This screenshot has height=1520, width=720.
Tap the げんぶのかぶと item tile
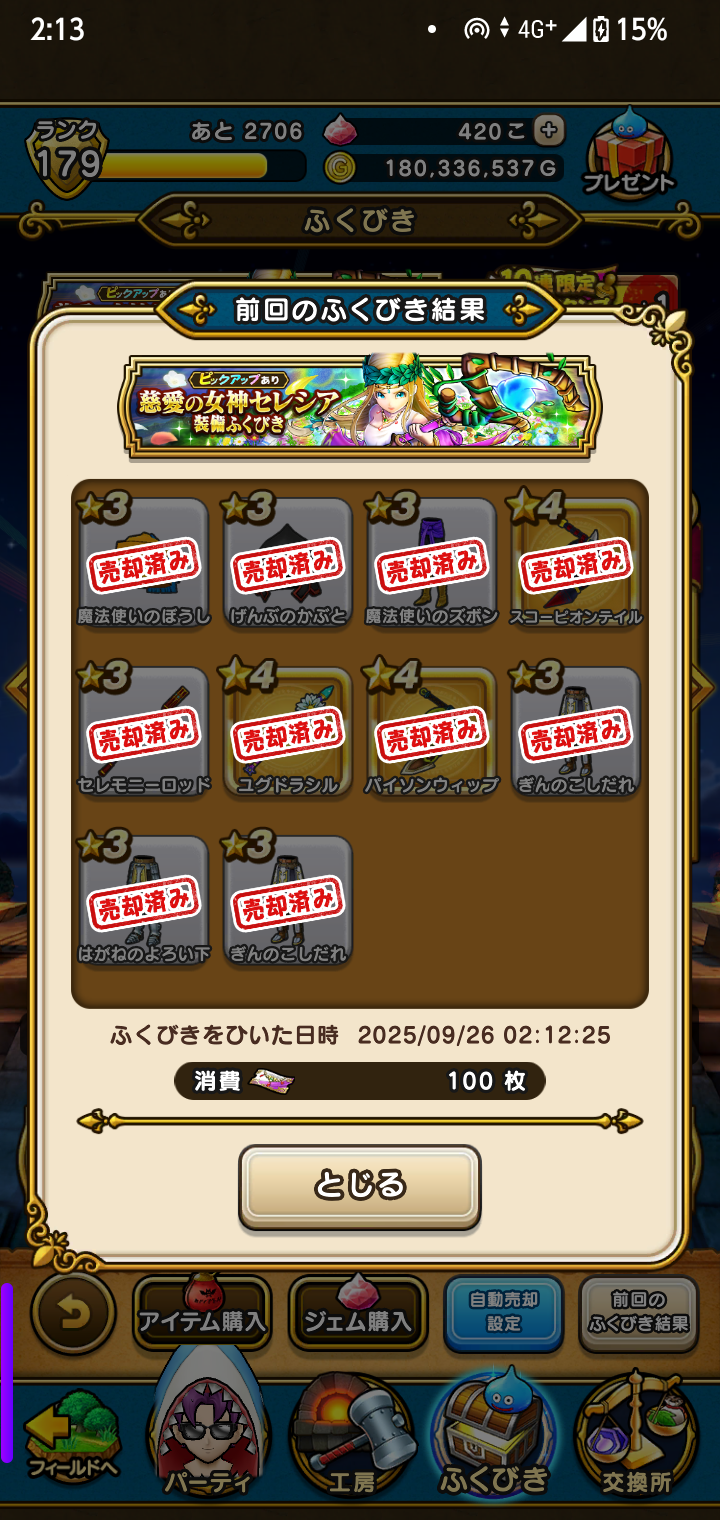288,562
